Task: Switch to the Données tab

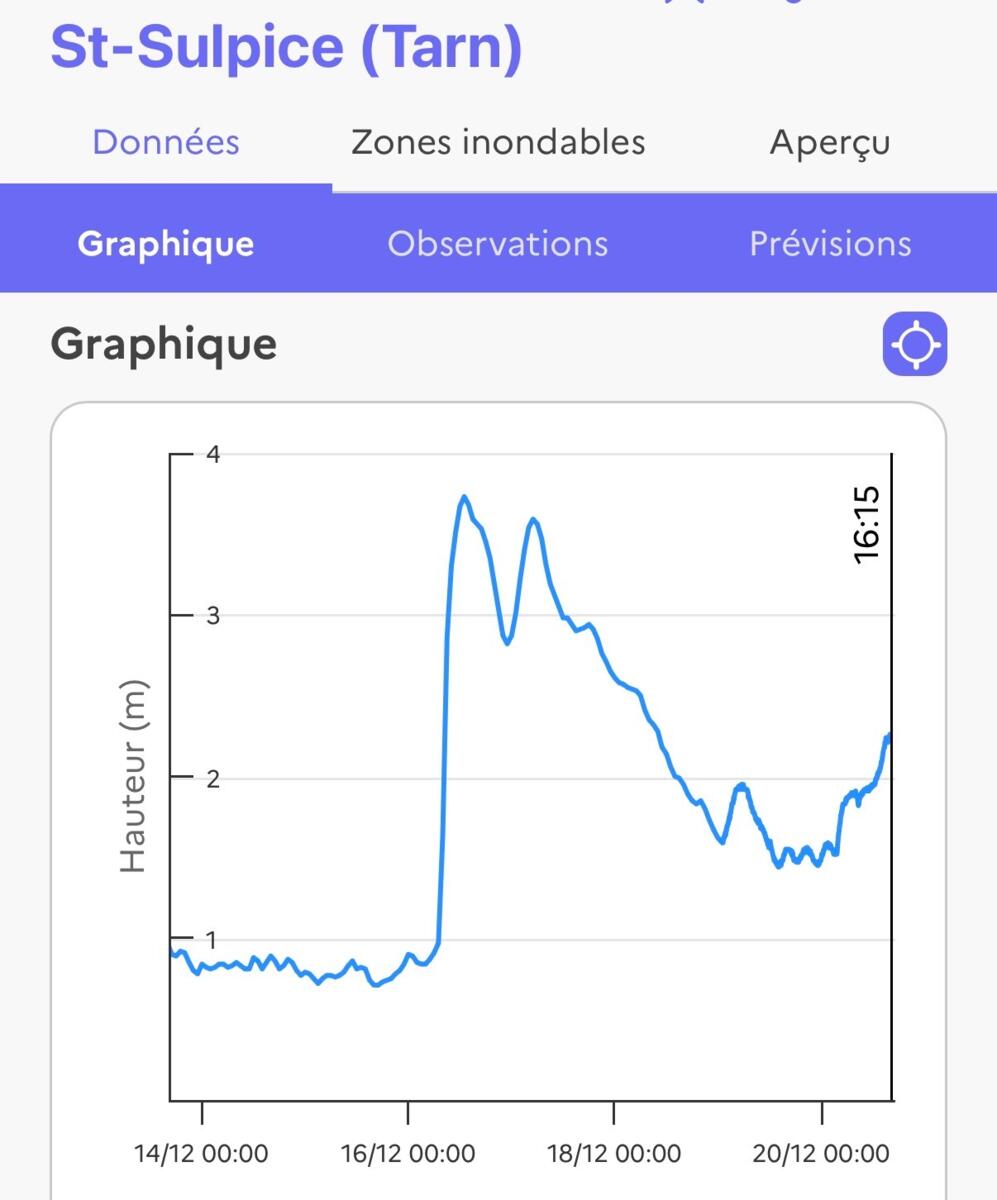Action: (x=166, y=142)
